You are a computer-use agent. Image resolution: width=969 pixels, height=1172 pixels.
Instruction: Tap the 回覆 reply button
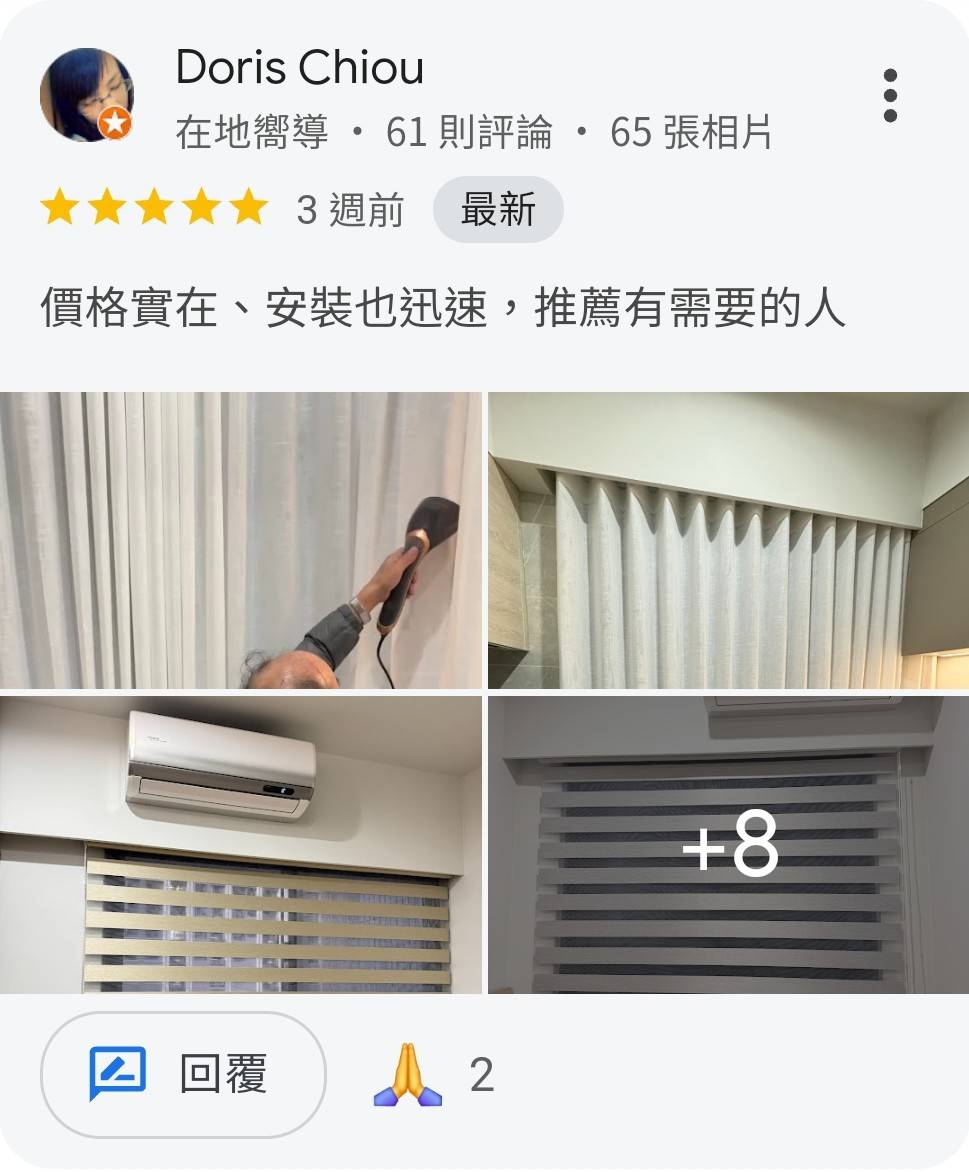[x=183, y=1074]
